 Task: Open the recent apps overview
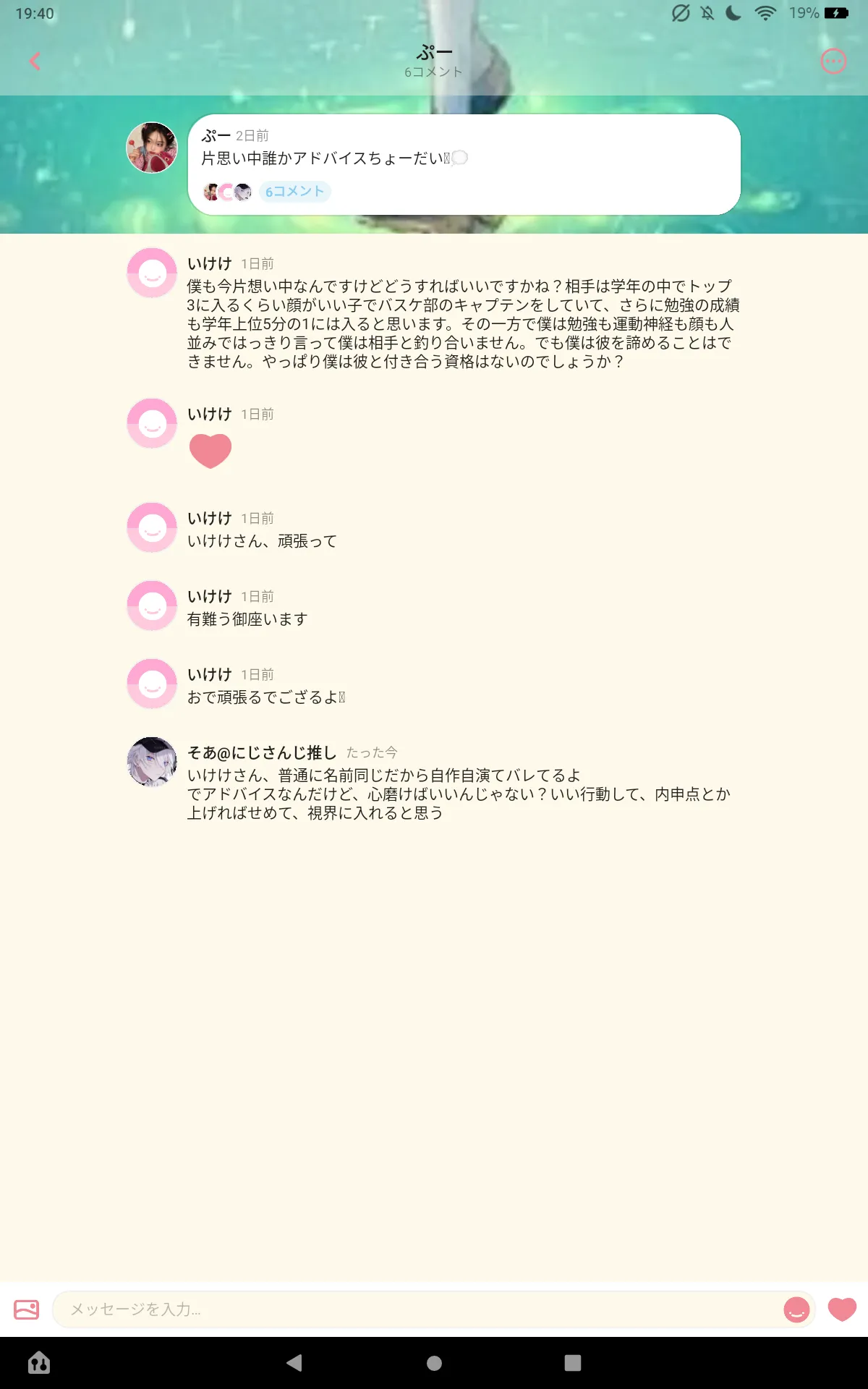click(573, 1363)
